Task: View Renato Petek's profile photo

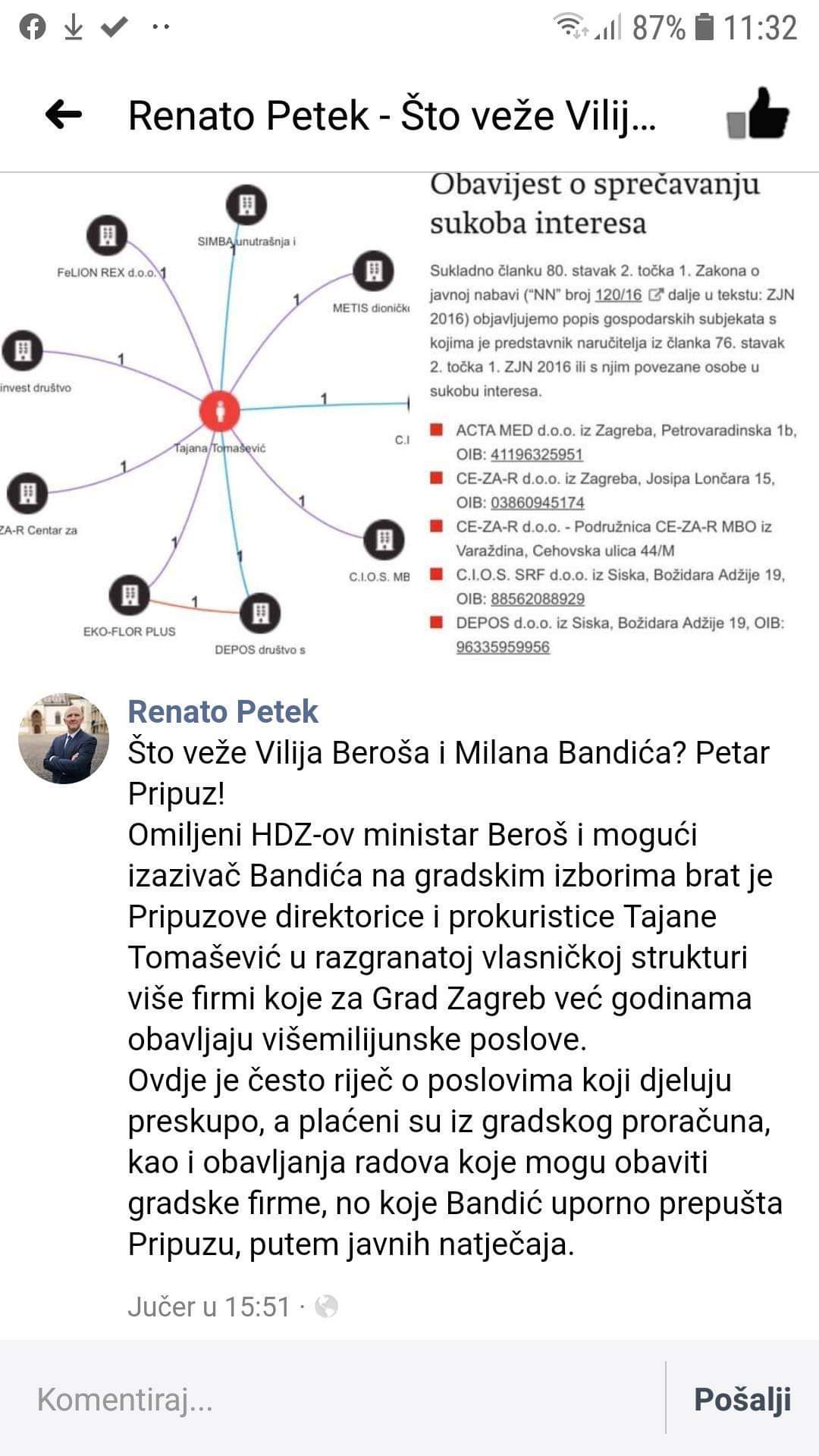Action: pyautogui.click(x=64, y=738)
